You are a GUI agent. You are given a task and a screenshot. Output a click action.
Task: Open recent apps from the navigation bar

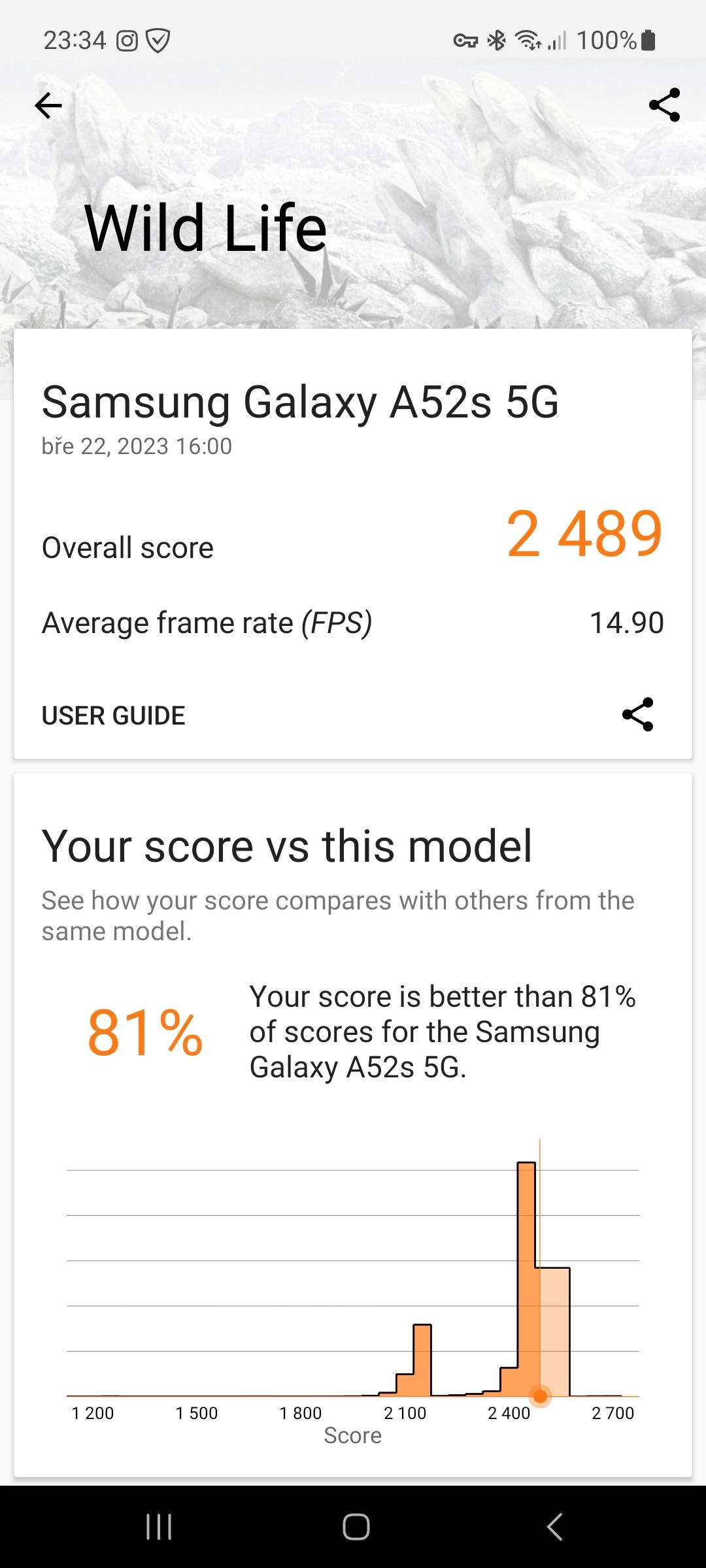click(x=159, y=1527)
